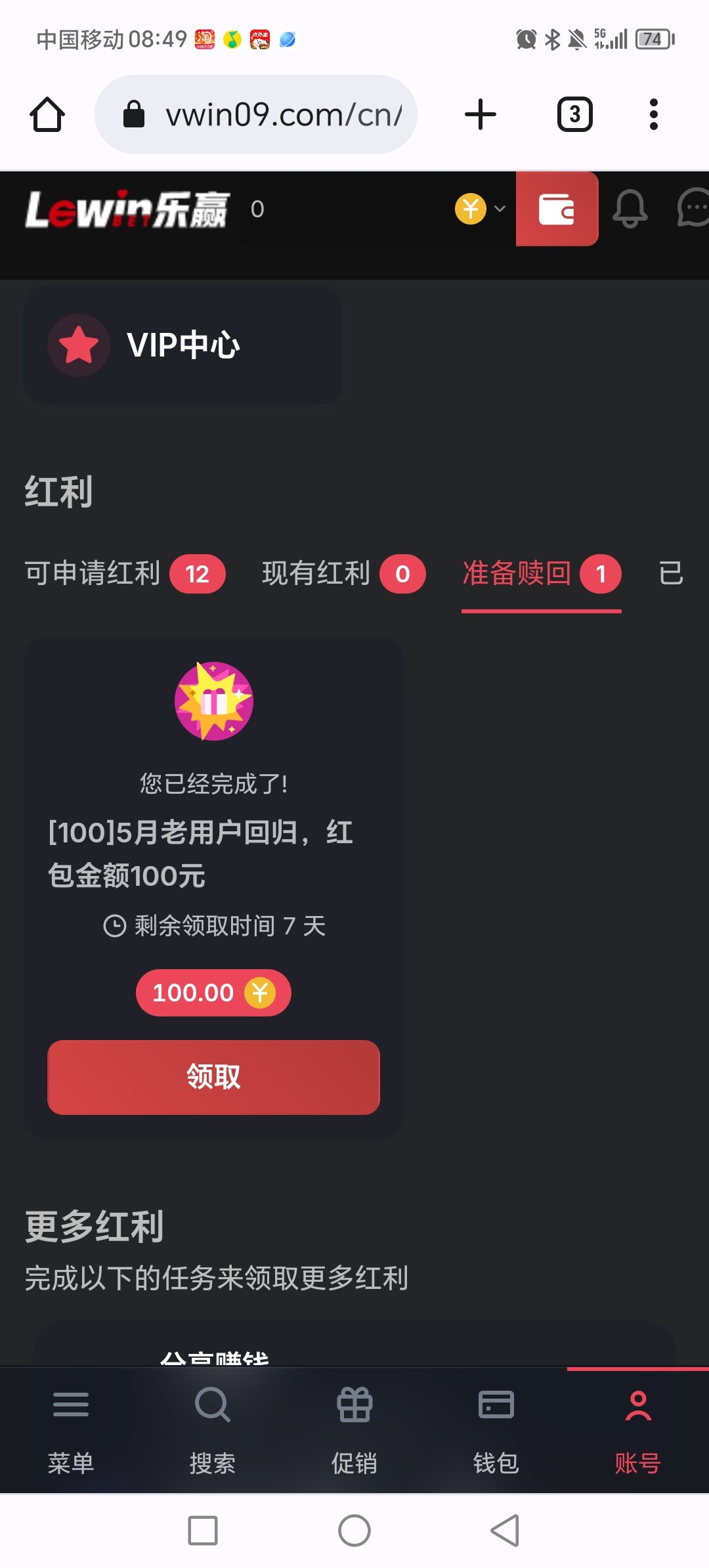Show the open tabs switcher
The image size is (709, 1568).
[x=575, y=114]
